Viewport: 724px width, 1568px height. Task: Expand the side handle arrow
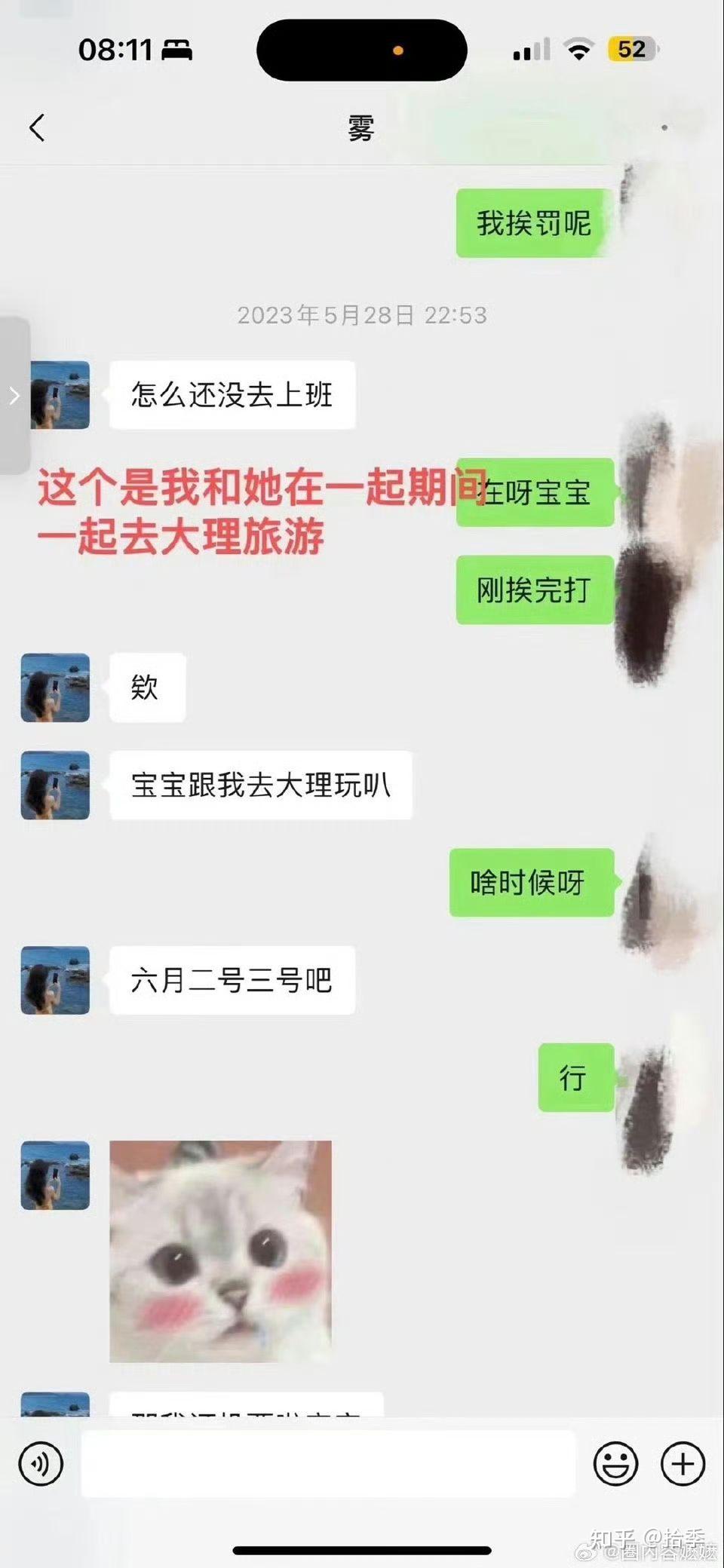(x=14, y=395)
